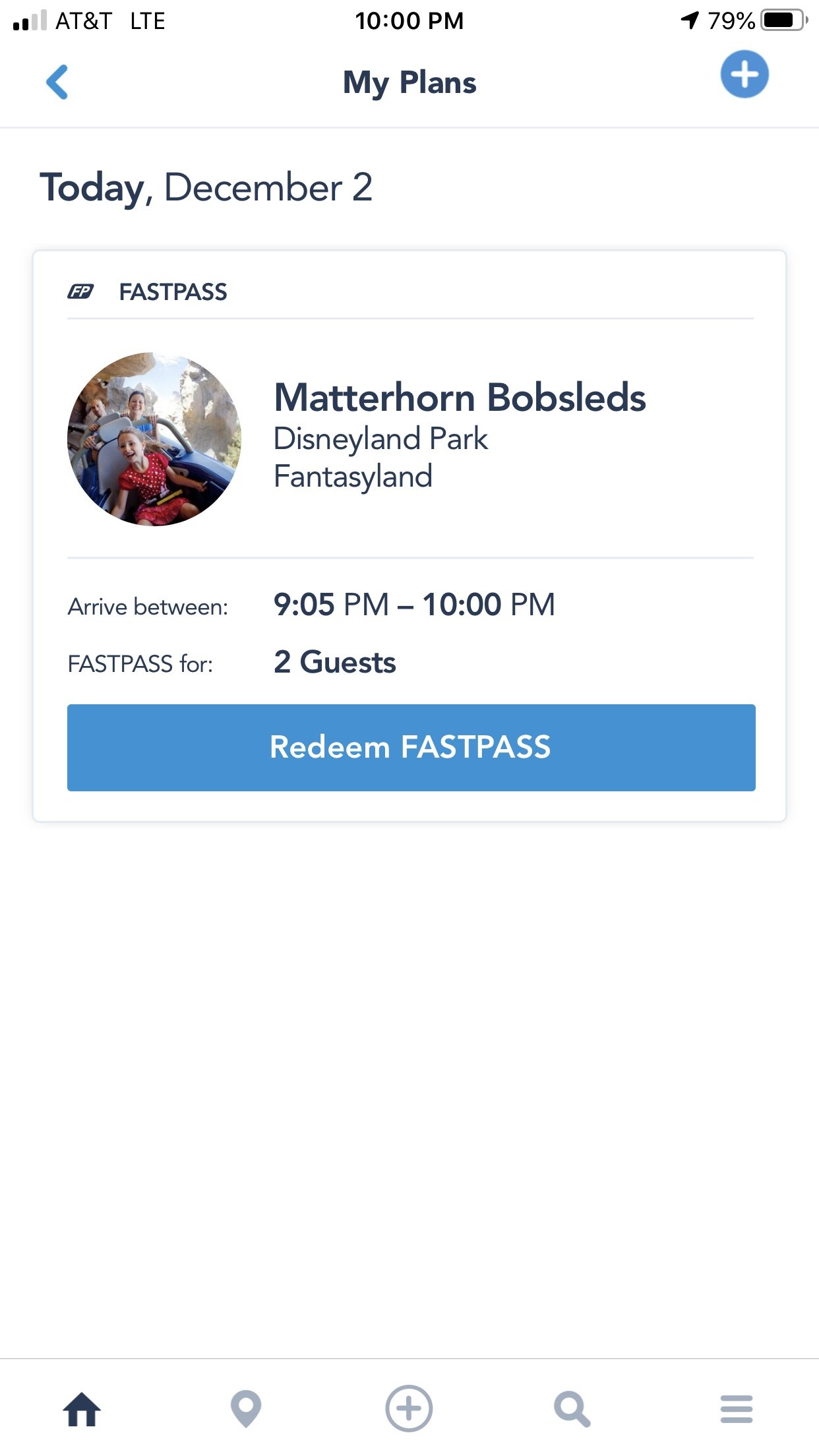Screen dimensions: 819x1456
Task: Open the map location tab
Action: [x=246, y=1409]
